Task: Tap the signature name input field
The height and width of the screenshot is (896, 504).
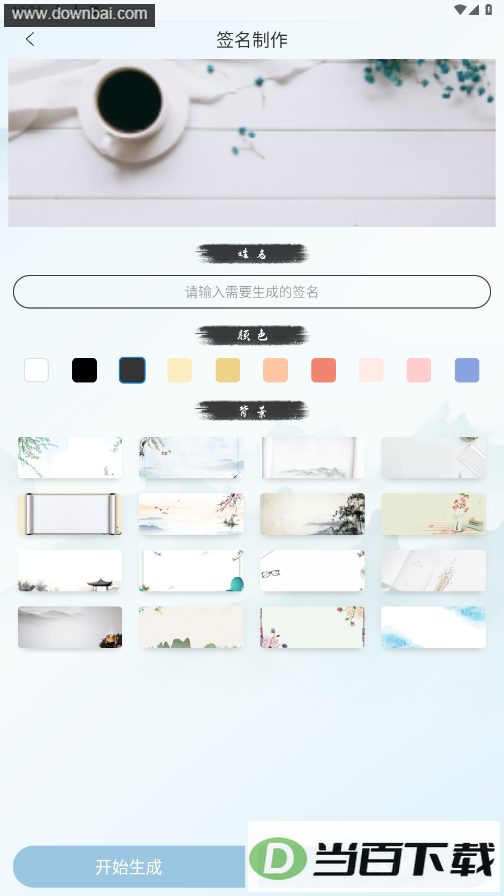Action: click(252, 292)
